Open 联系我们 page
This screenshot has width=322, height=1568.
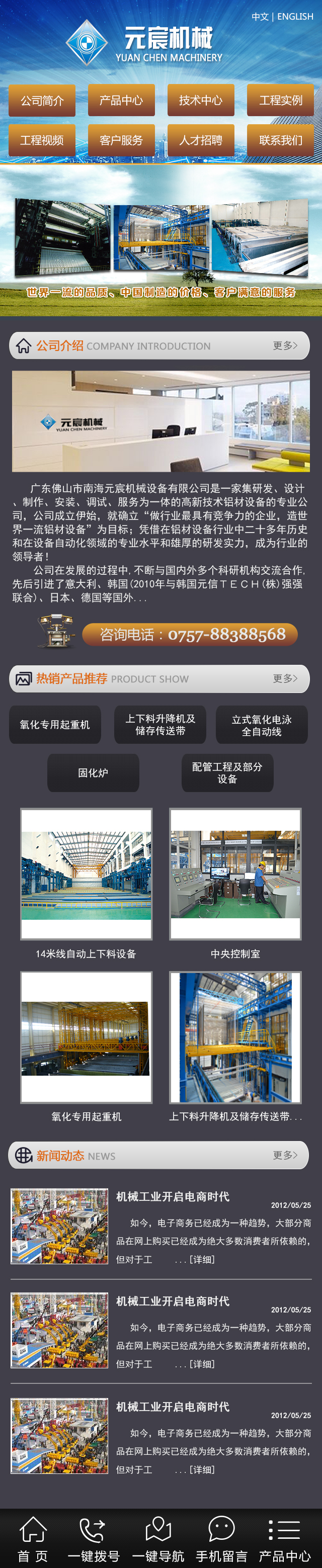(x=280, y=140)
